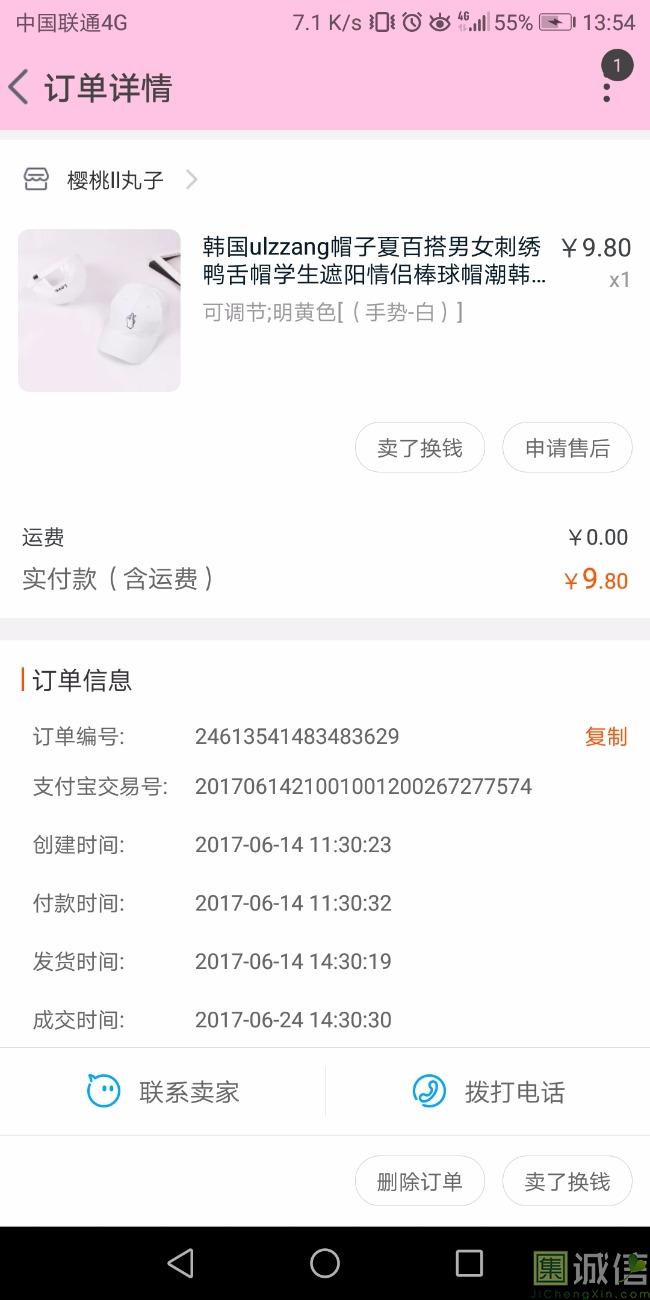This screenshot has width=650, height=1300.
Task: Tap the system back button
Action: click(180, 1263)
